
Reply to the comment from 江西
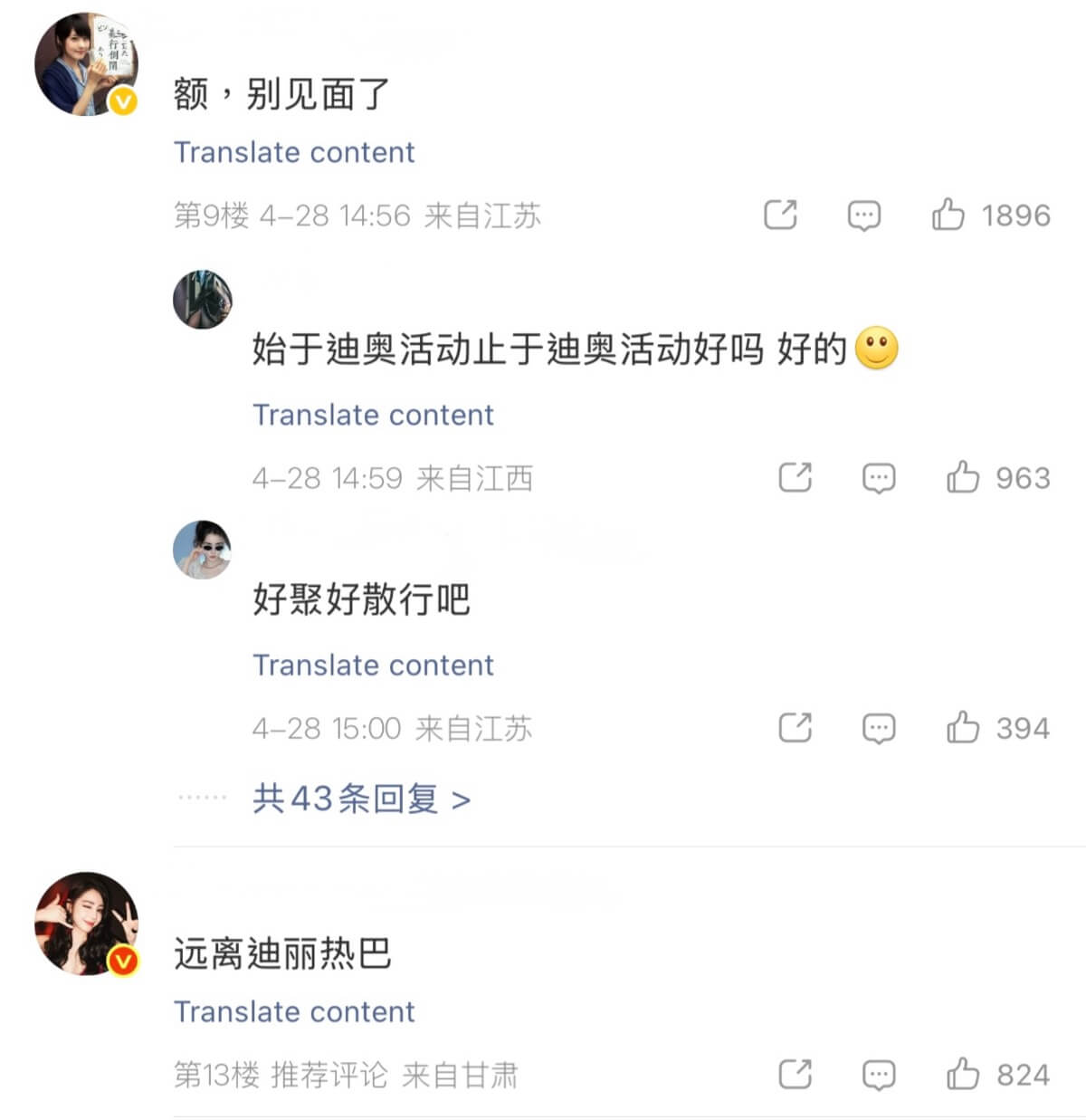pos(878,477)
